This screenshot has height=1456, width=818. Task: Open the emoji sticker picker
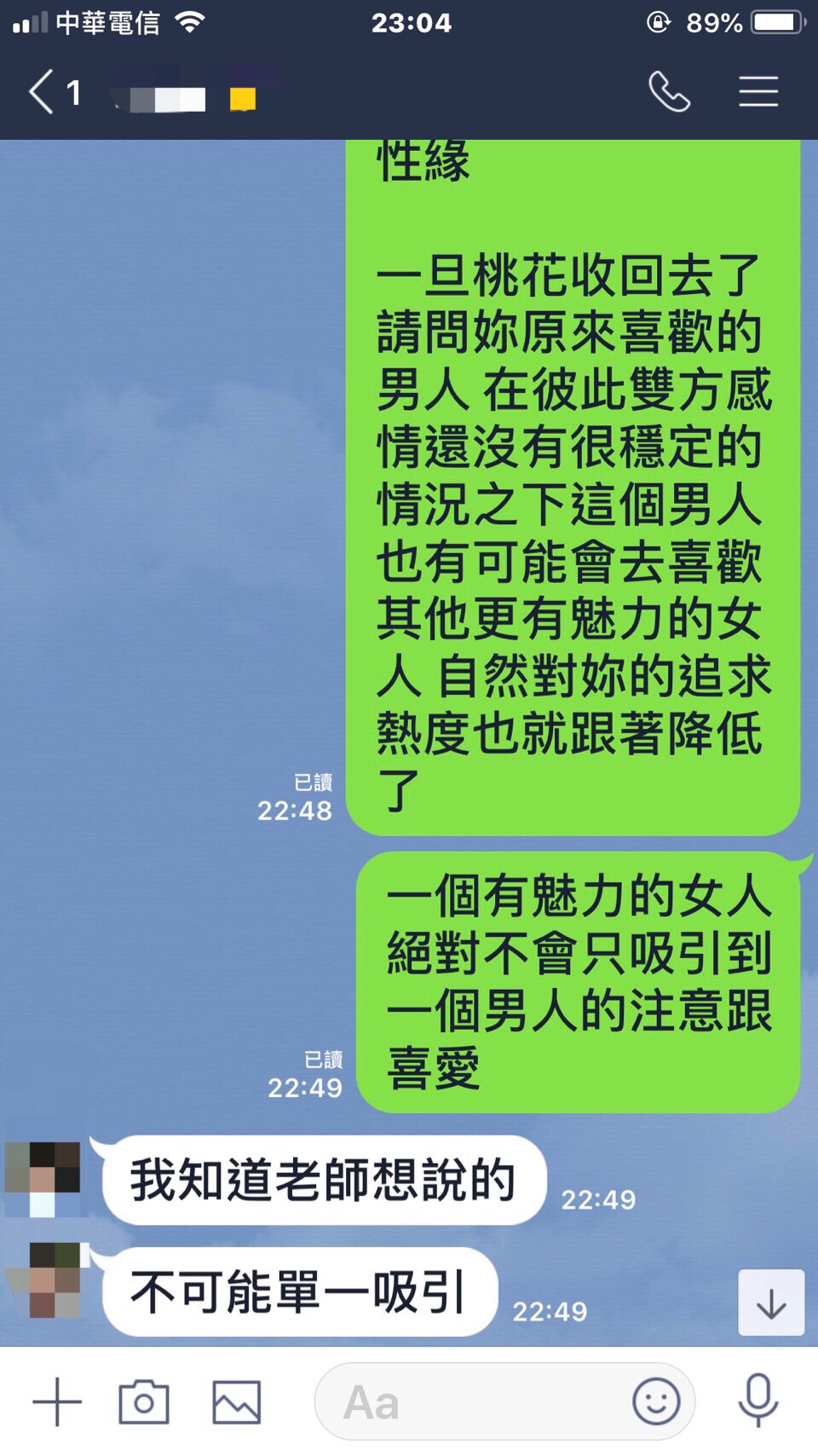click(656, 1401)
